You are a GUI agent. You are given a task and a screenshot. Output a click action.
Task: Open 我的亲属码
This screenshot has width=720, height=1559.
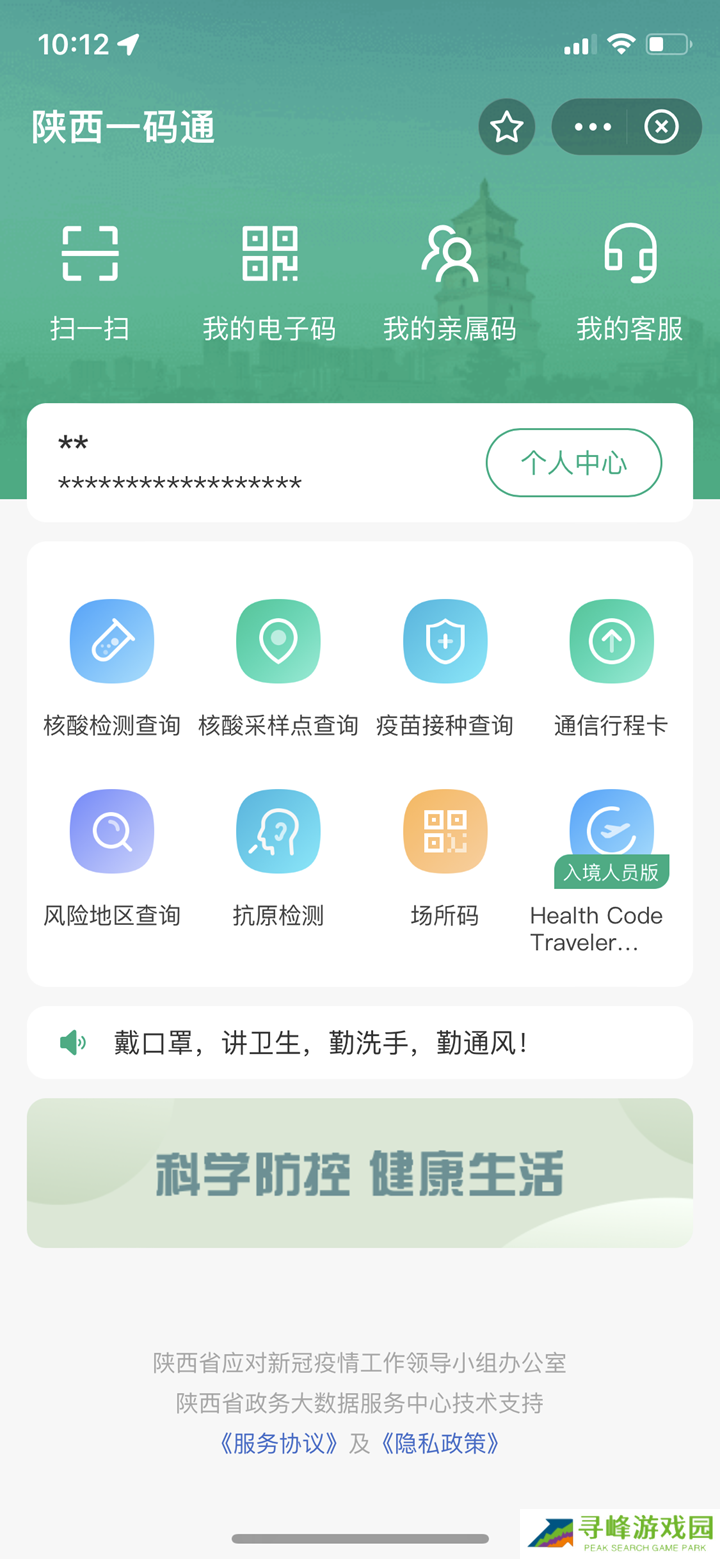click(x=450, y=280)
